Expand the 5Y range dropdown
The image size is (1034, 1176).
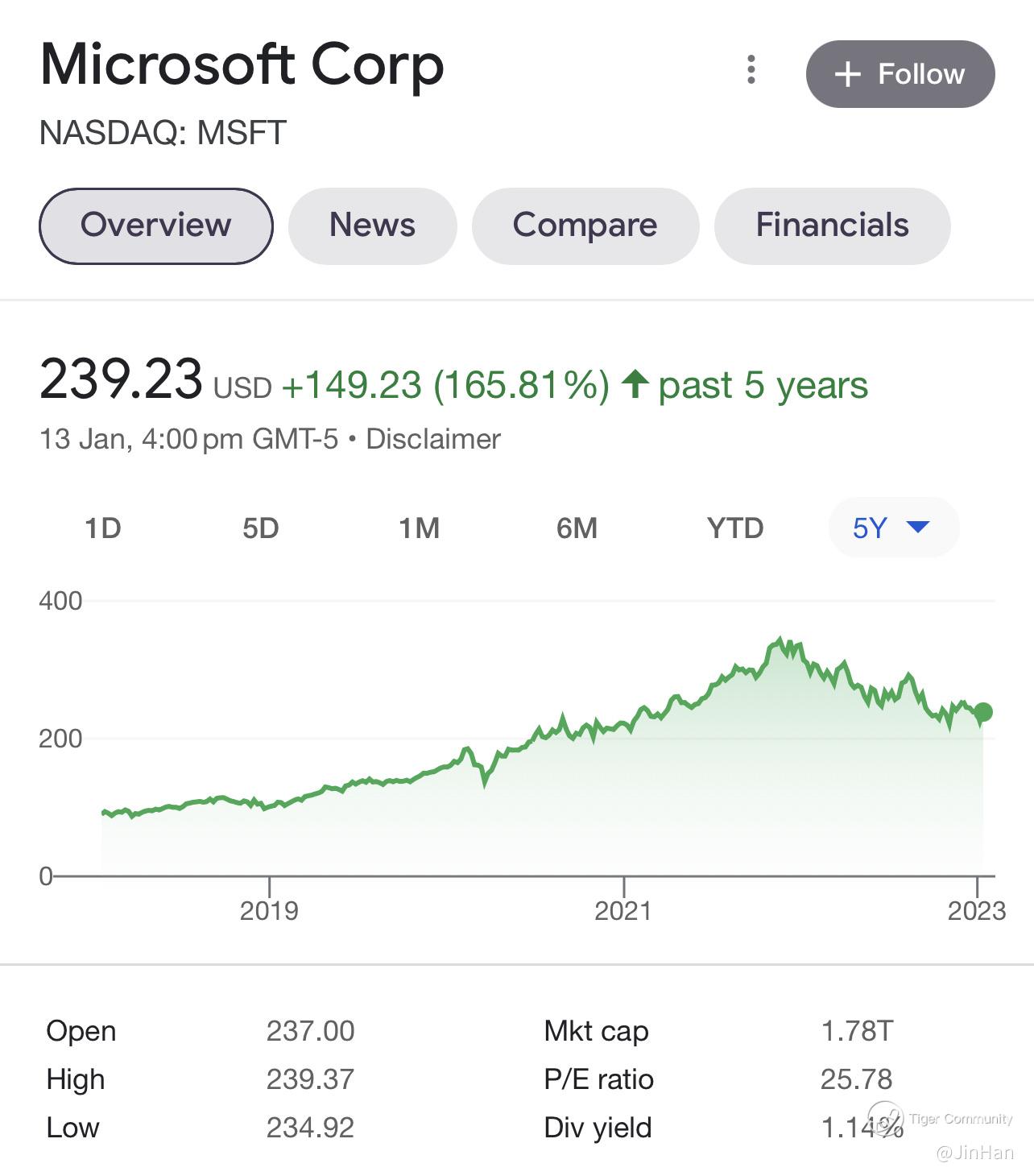click(892, 528)
